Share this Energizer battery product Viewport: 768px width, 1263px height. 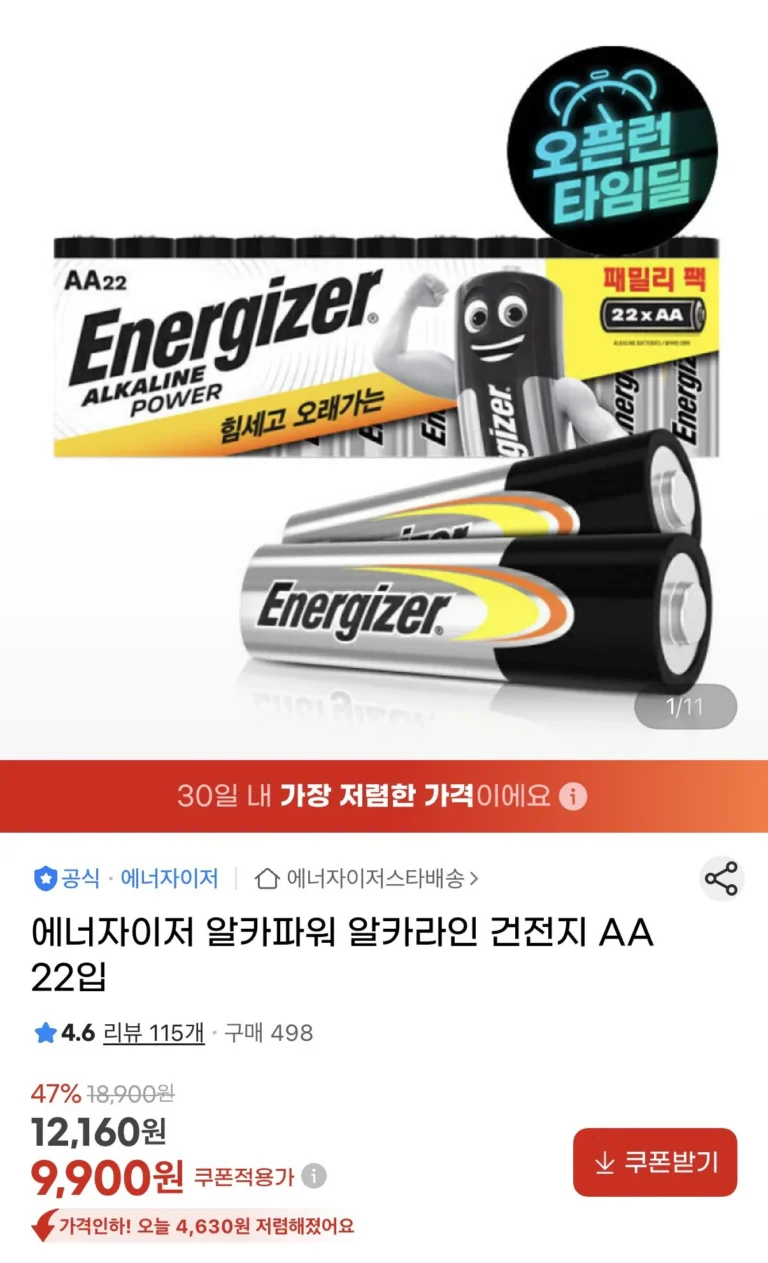point(721,879)
